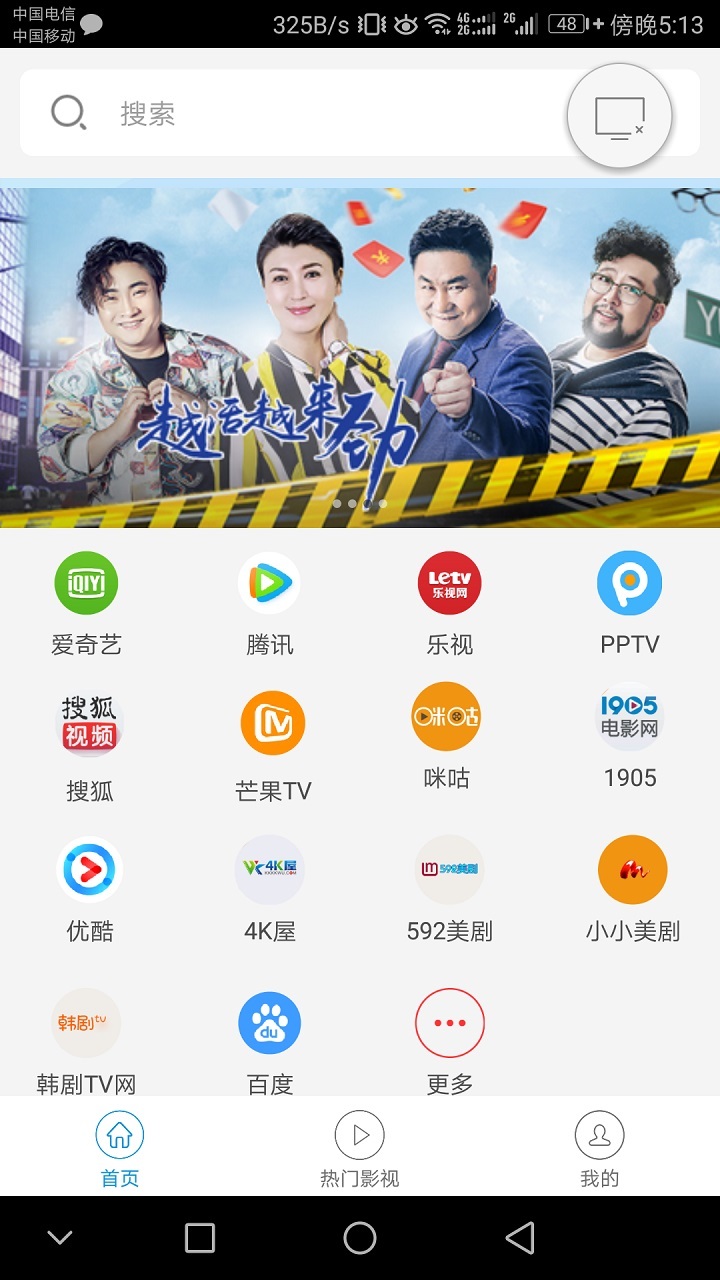Switch to the 热门影视 tab

tap(360, 1150)
